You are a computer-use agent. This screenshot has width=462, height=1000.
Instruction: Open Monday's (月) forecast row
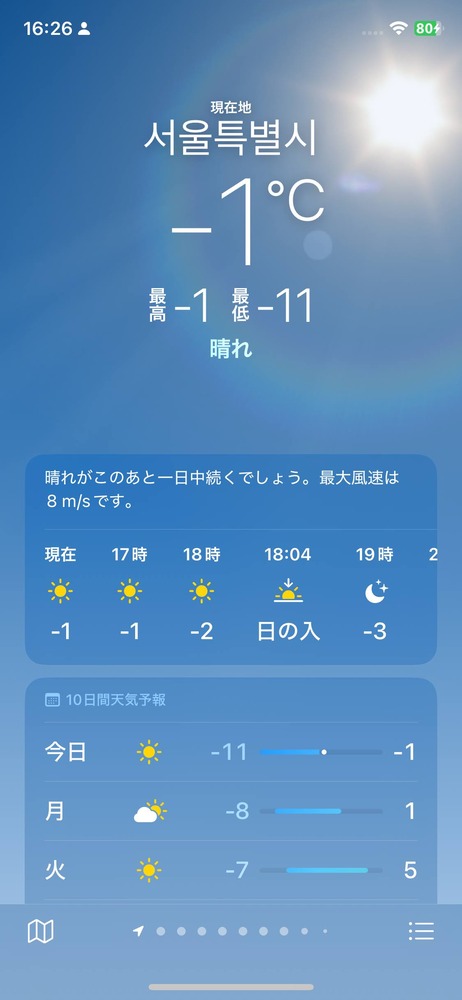(231, 811)
